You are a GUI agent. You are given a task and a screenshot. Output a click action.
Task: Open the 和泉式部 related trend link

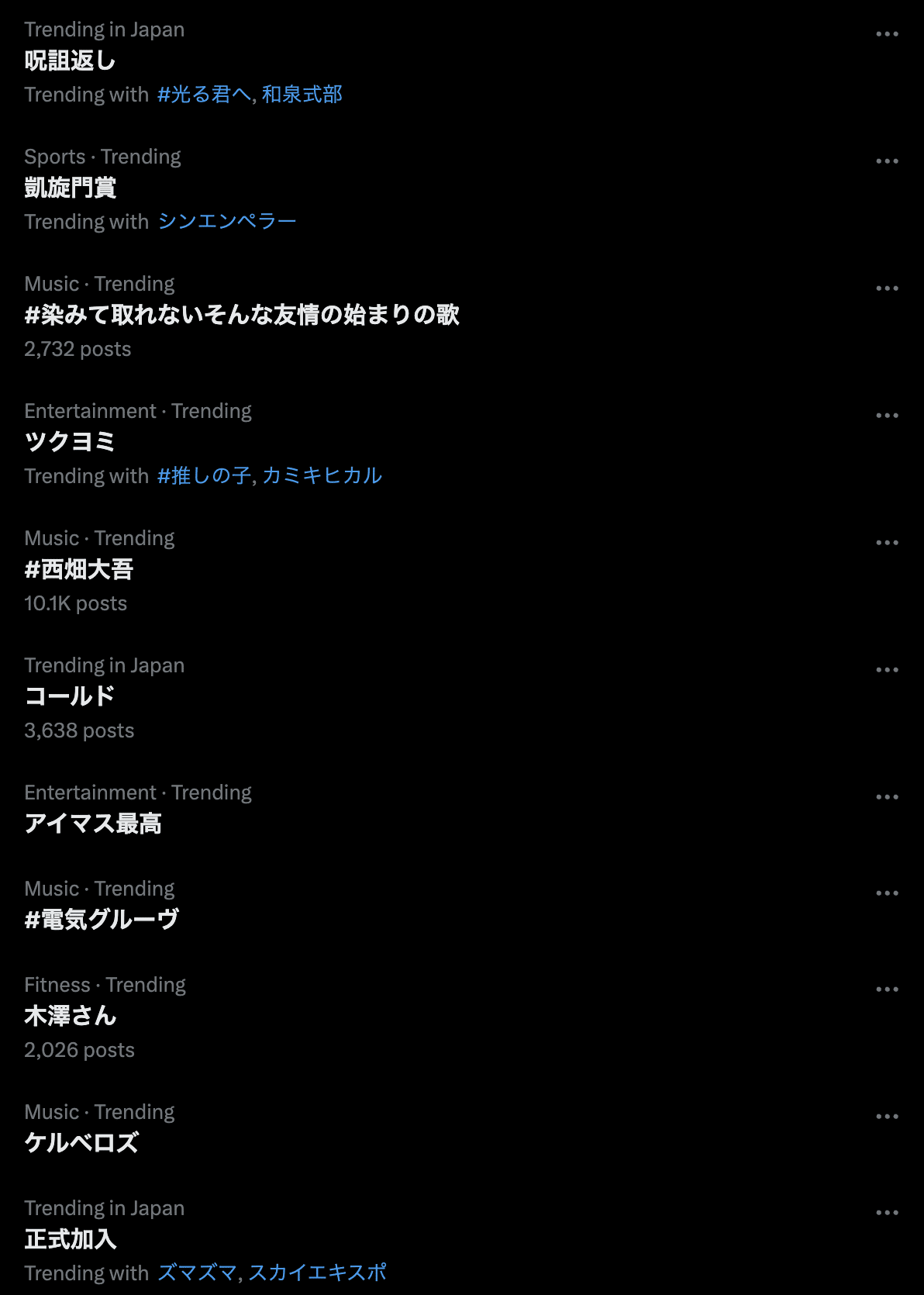point(302,95)
